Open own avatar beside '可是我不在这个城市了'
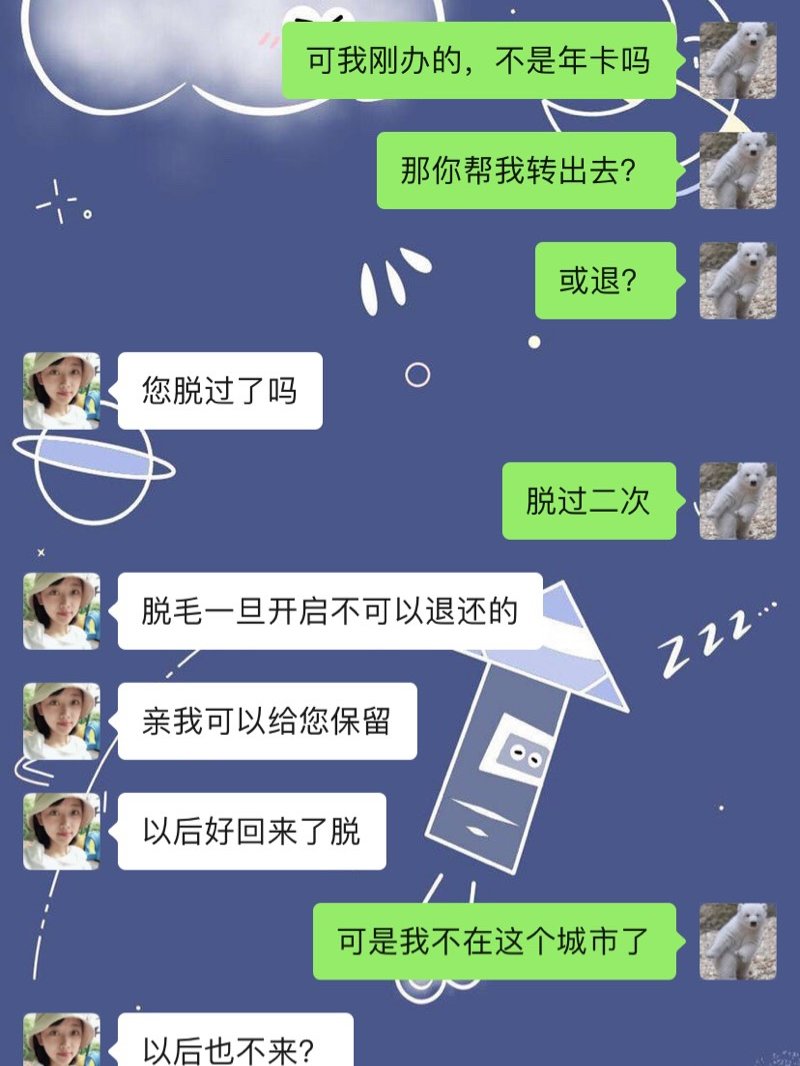The width and height of the screenshot is (800, 1066). (738, 941)
